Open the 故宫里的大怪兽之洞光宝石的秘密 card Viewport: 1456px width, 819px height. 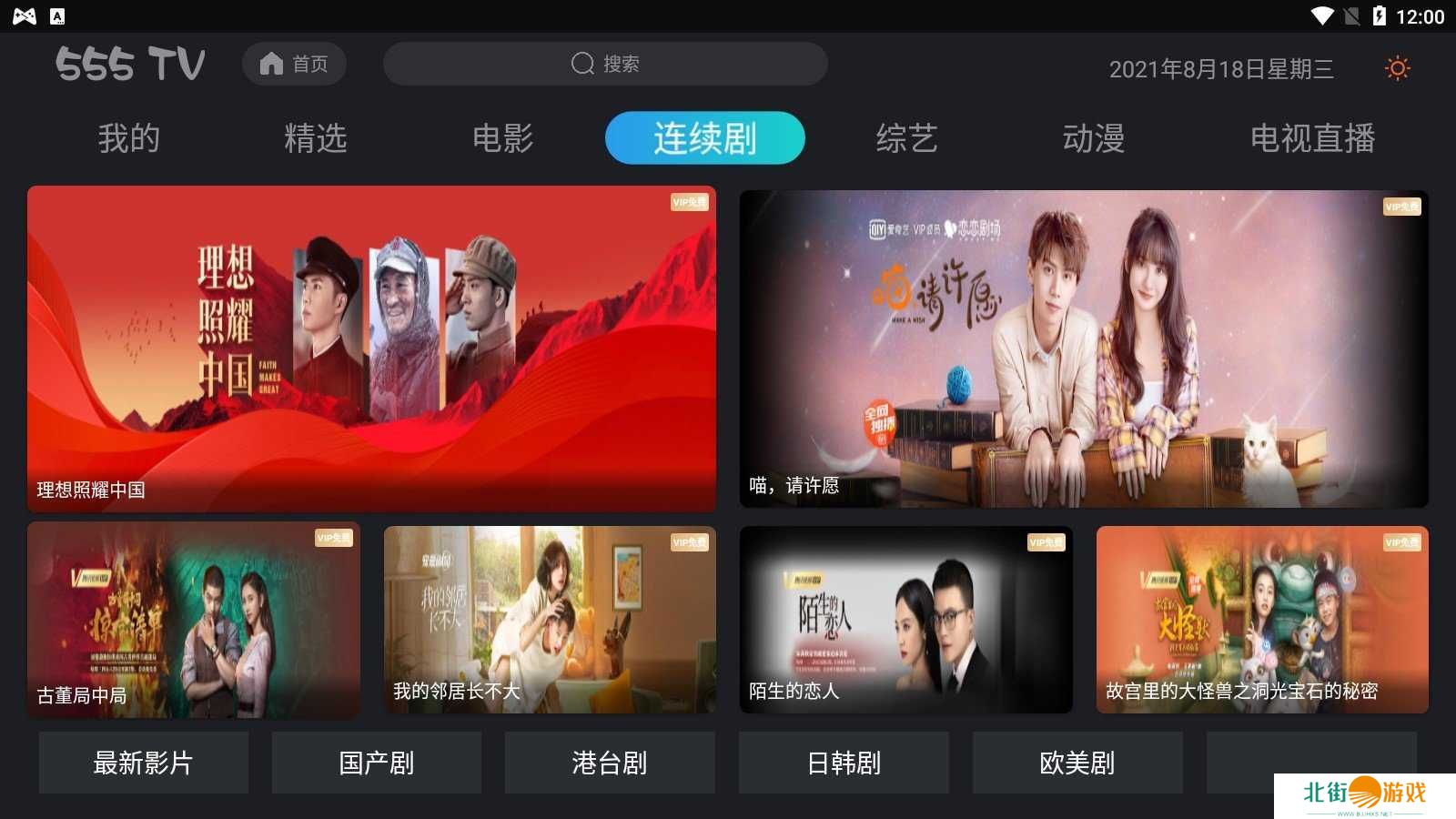pyautogui.click(x=1262, y=620)
